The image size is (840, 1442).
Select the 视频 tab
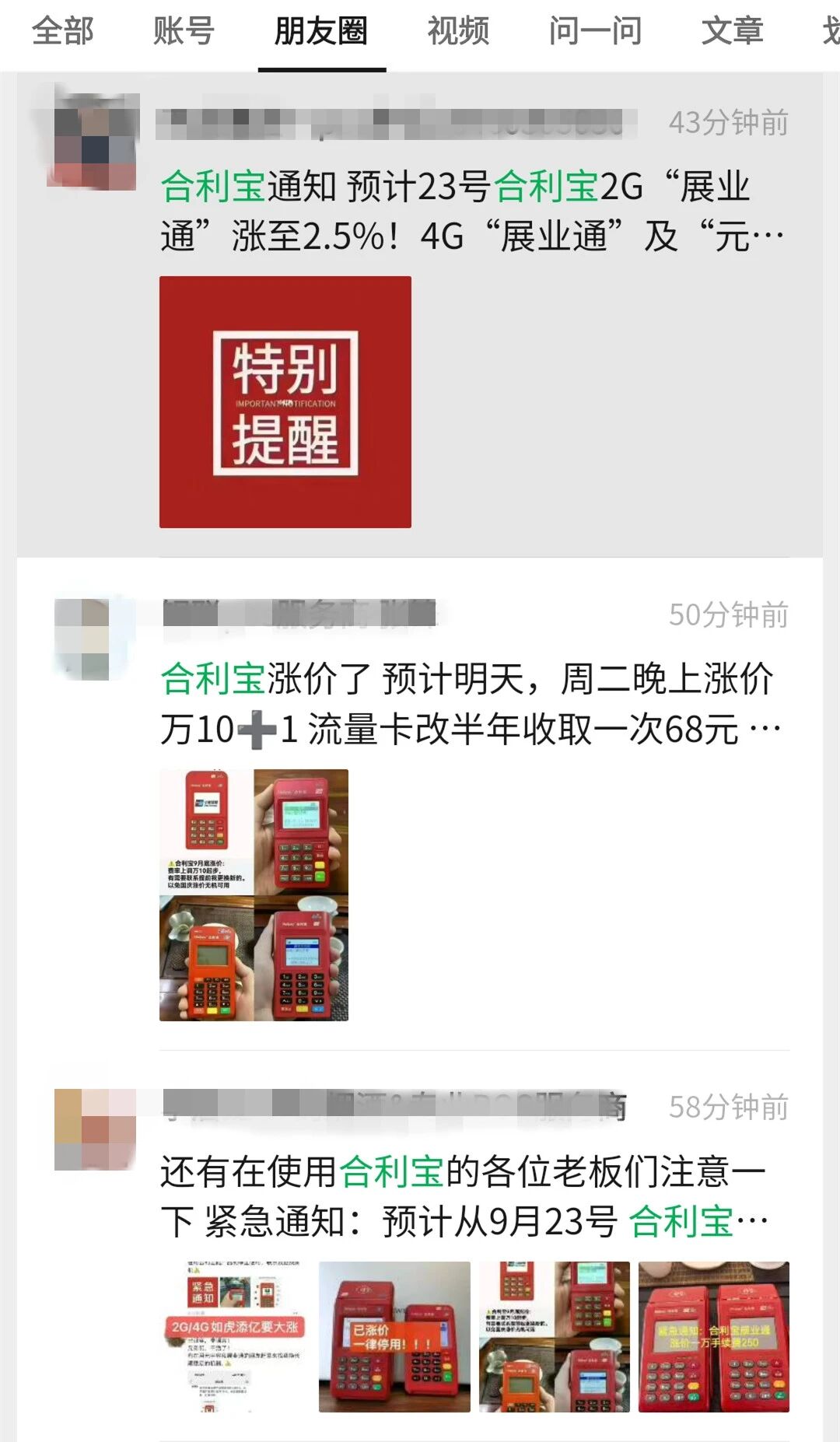click(458, 32)
